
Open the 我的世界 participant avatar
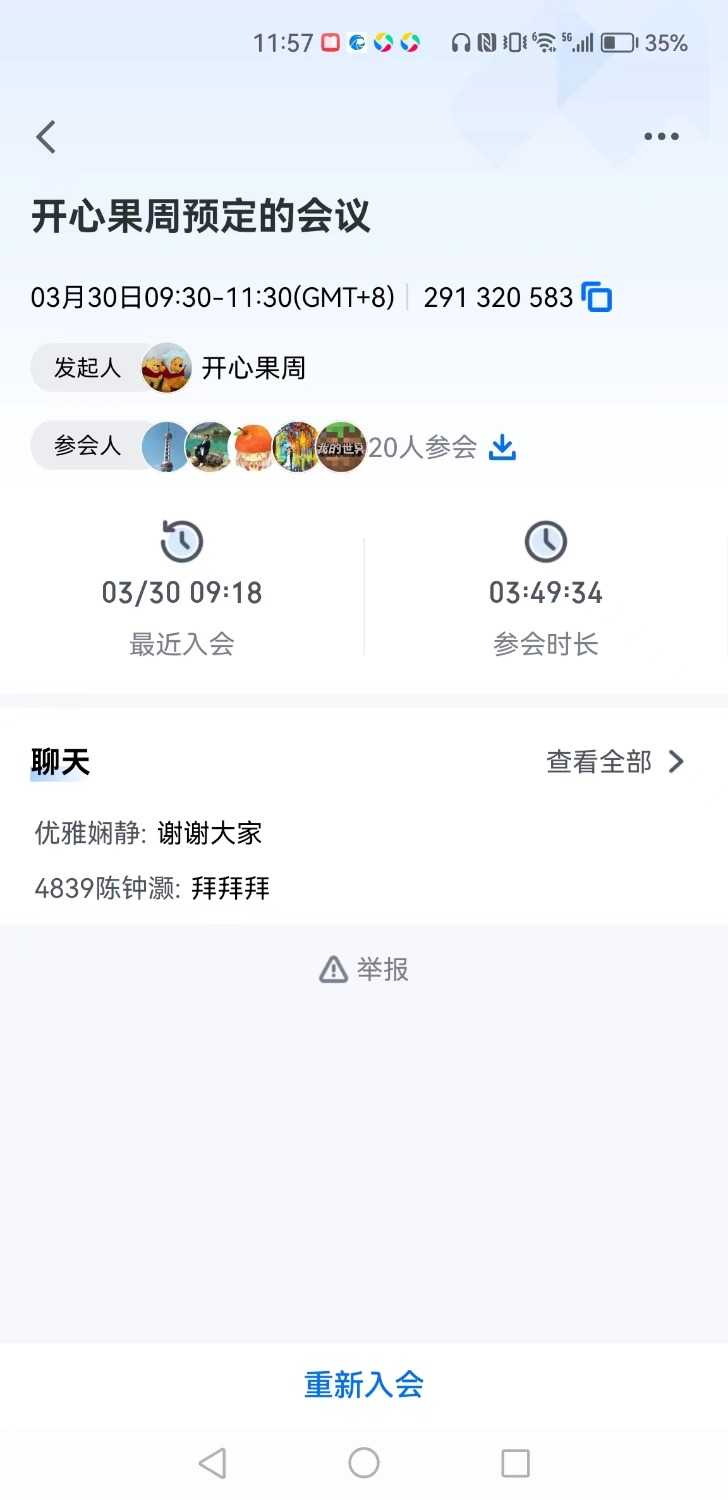coord(342,447)
